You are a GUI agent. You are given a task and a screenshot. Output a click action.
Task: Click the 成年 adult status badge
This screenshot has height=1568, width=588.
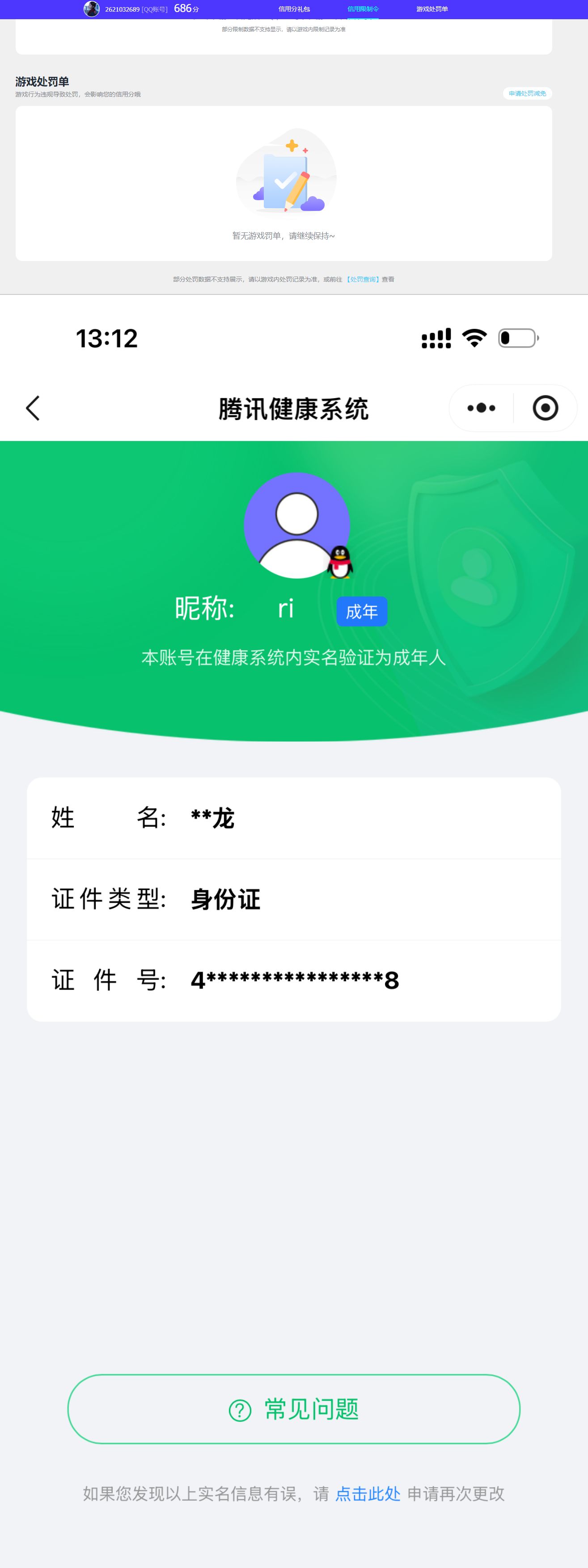pos(362,611)
